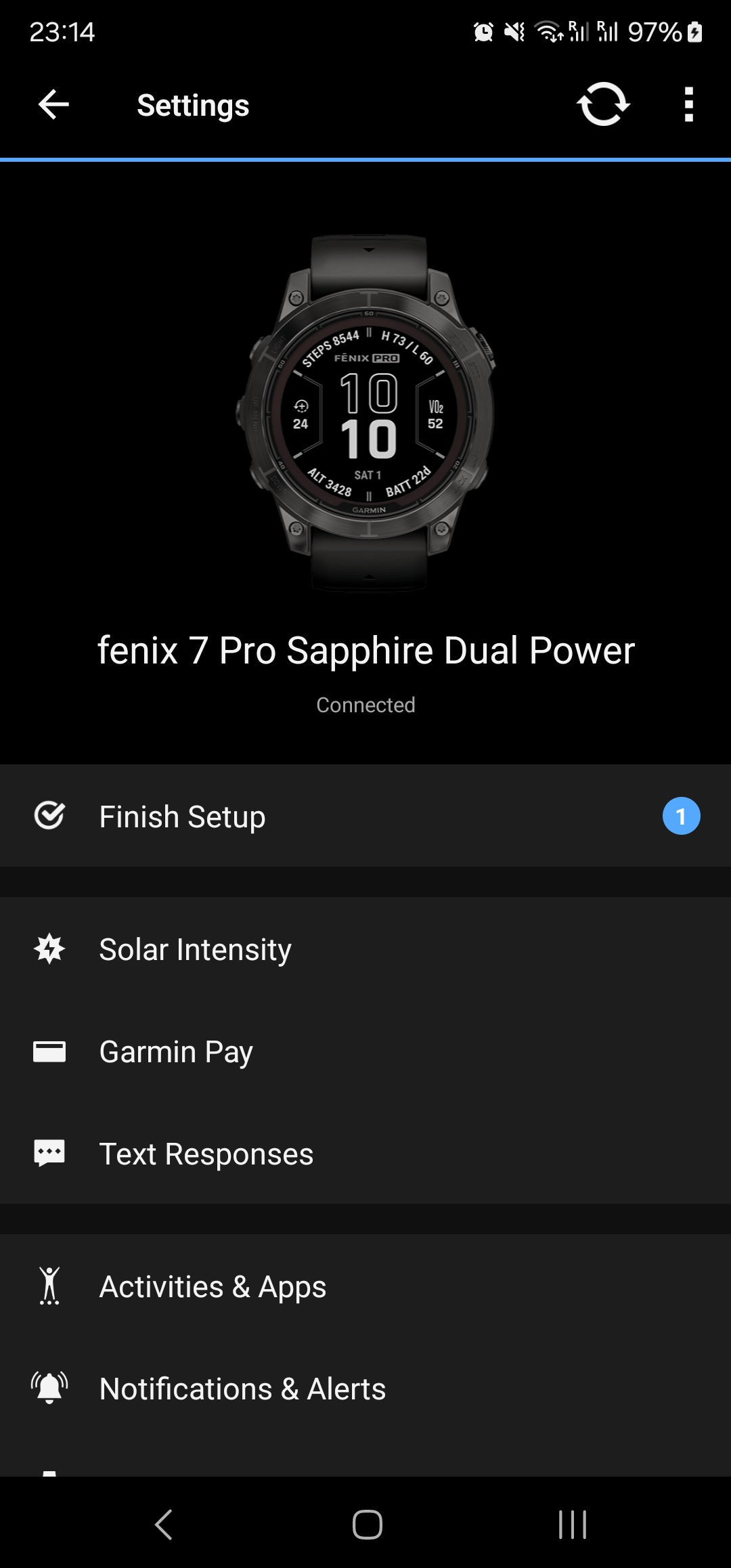This screenshot has height=1568, width=731.
Task: Sync the watch with the refresh icon
Action: [x=603, y=104]
